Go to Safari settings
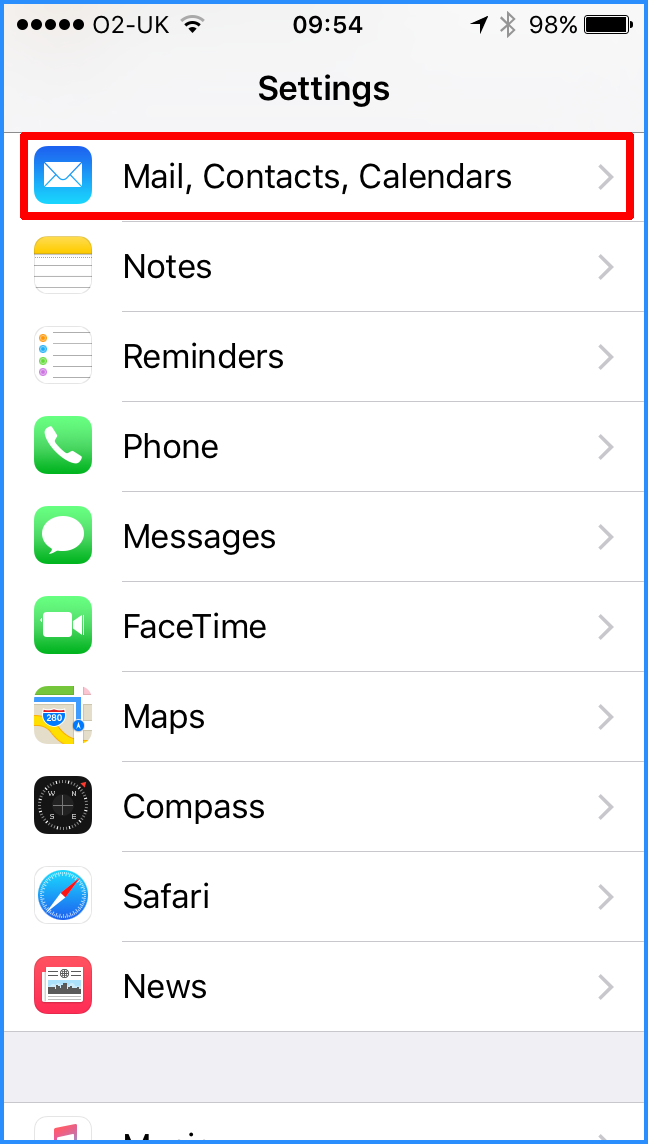The width and height of the screenshot is (648, 1144). [x=324, y=897]
